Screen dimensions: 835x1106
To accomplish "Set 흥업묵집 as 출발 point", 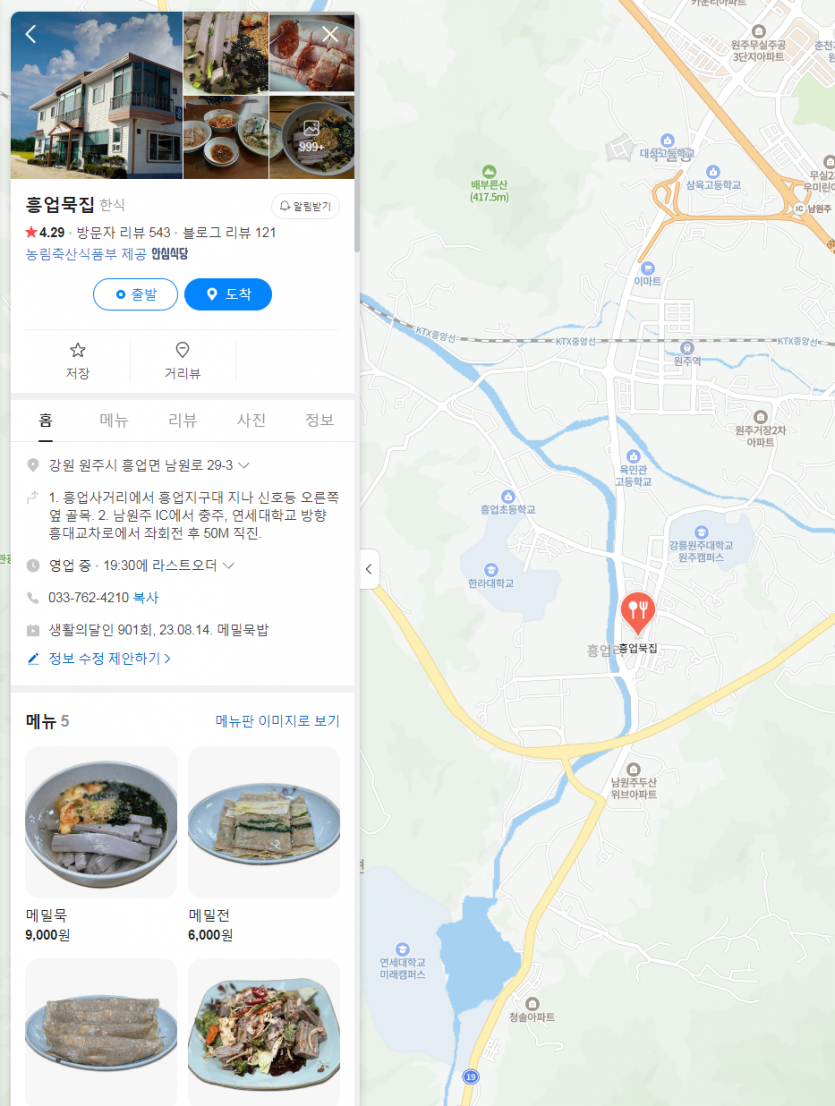I will (x=135, y=294).
